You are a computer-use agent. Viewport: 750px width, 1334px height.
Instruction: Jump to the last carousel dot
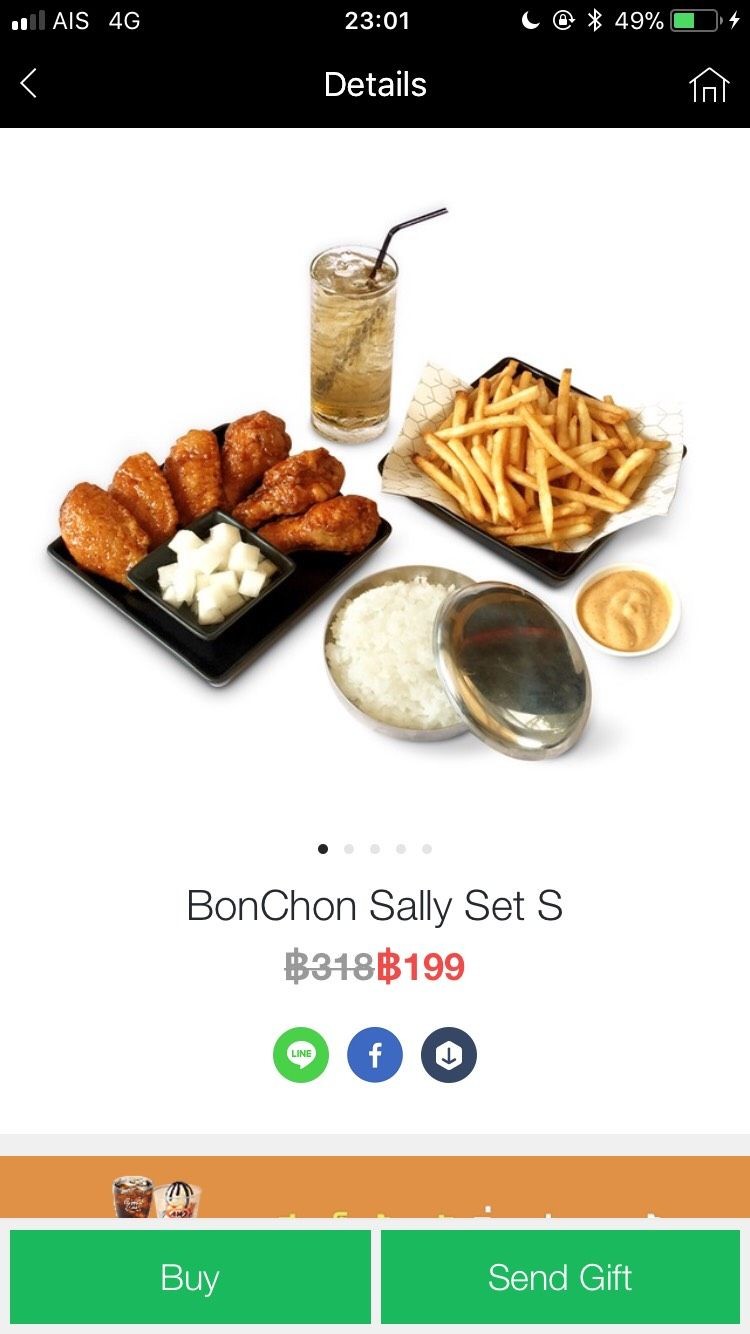427,848
